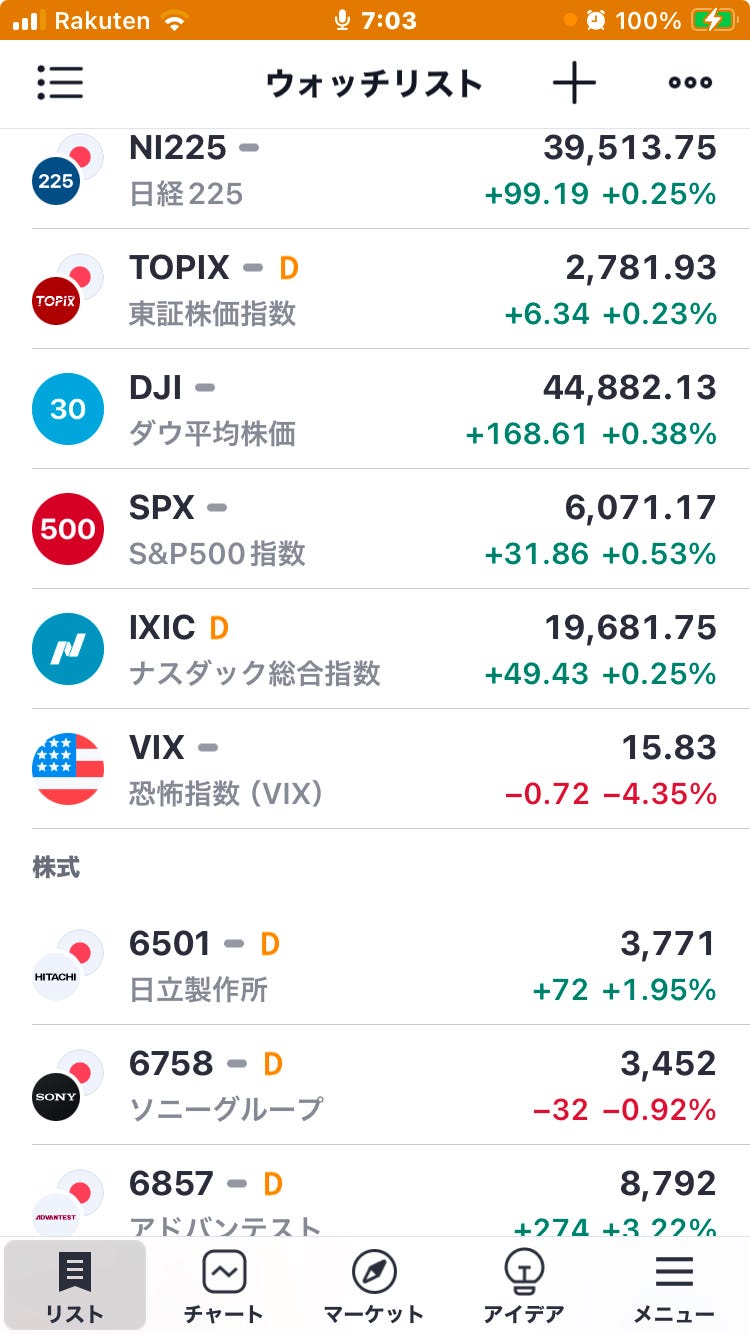Open 6501 日立製作所 stock

pyautogui.click(x=375, y=965)
